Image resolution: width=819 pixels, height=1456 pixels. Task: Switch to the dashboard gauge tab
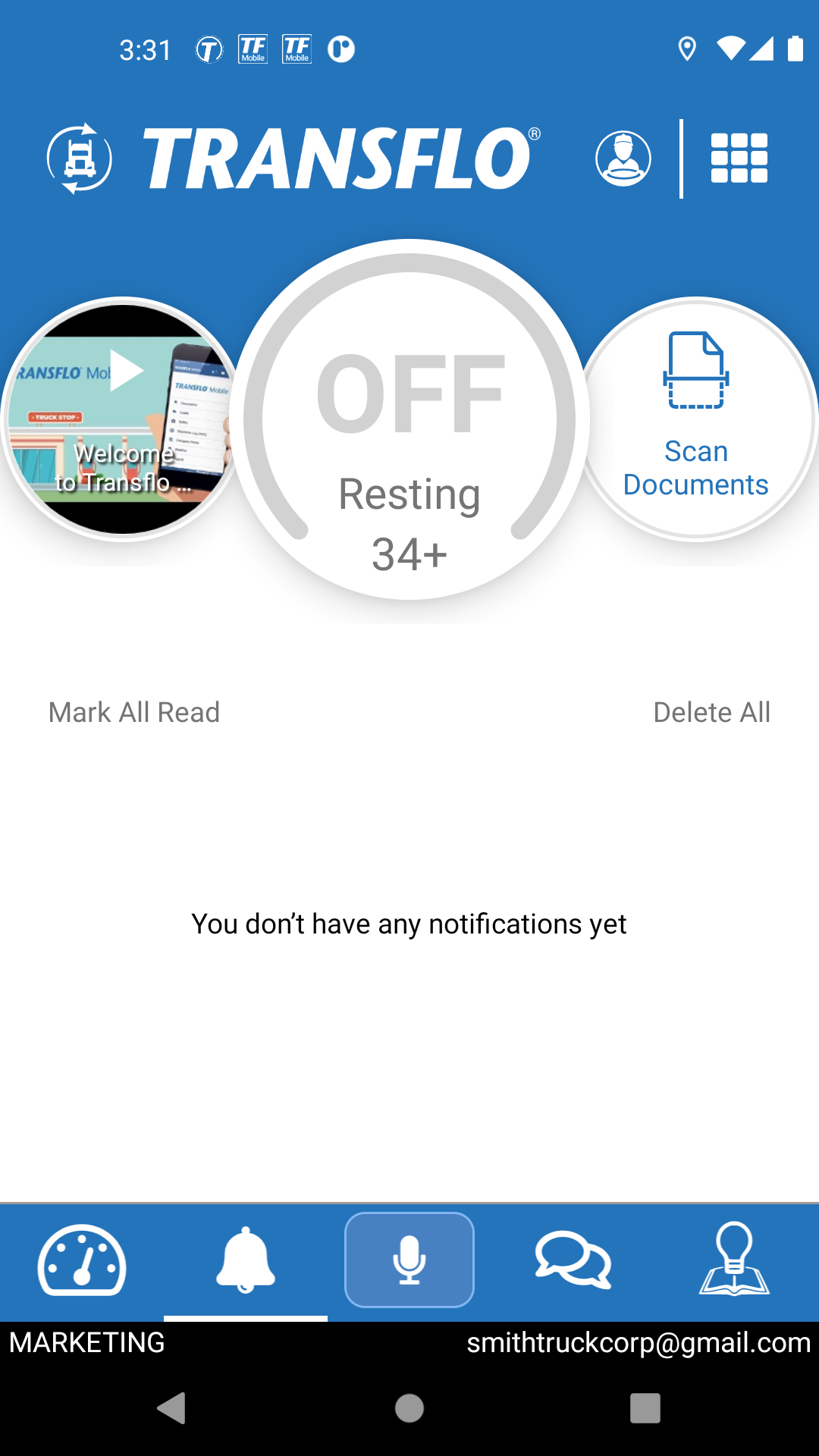pos(82,1260)
